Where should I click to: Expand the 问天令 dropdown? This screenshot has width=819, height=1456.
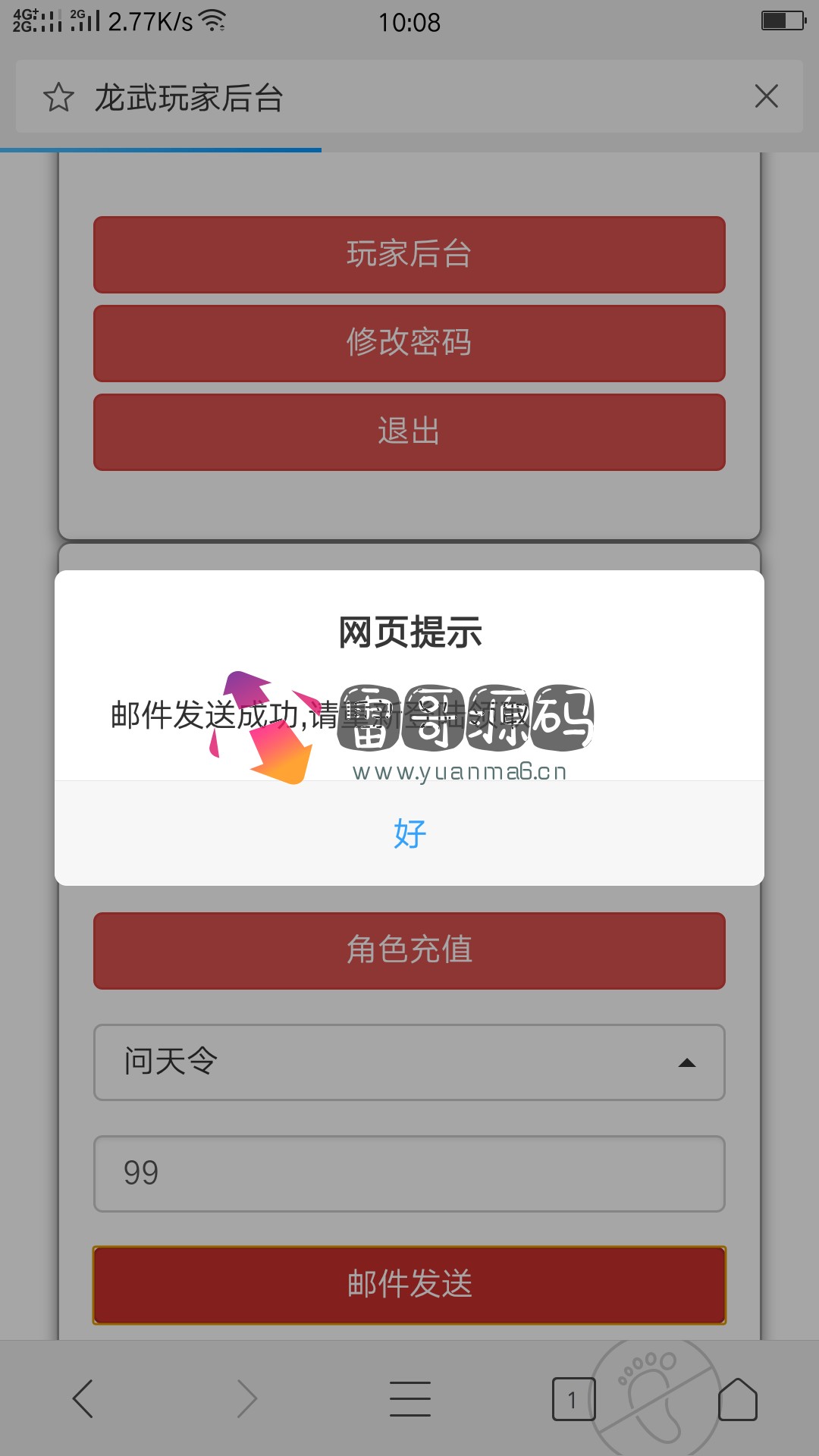[x=409, y=1062]
